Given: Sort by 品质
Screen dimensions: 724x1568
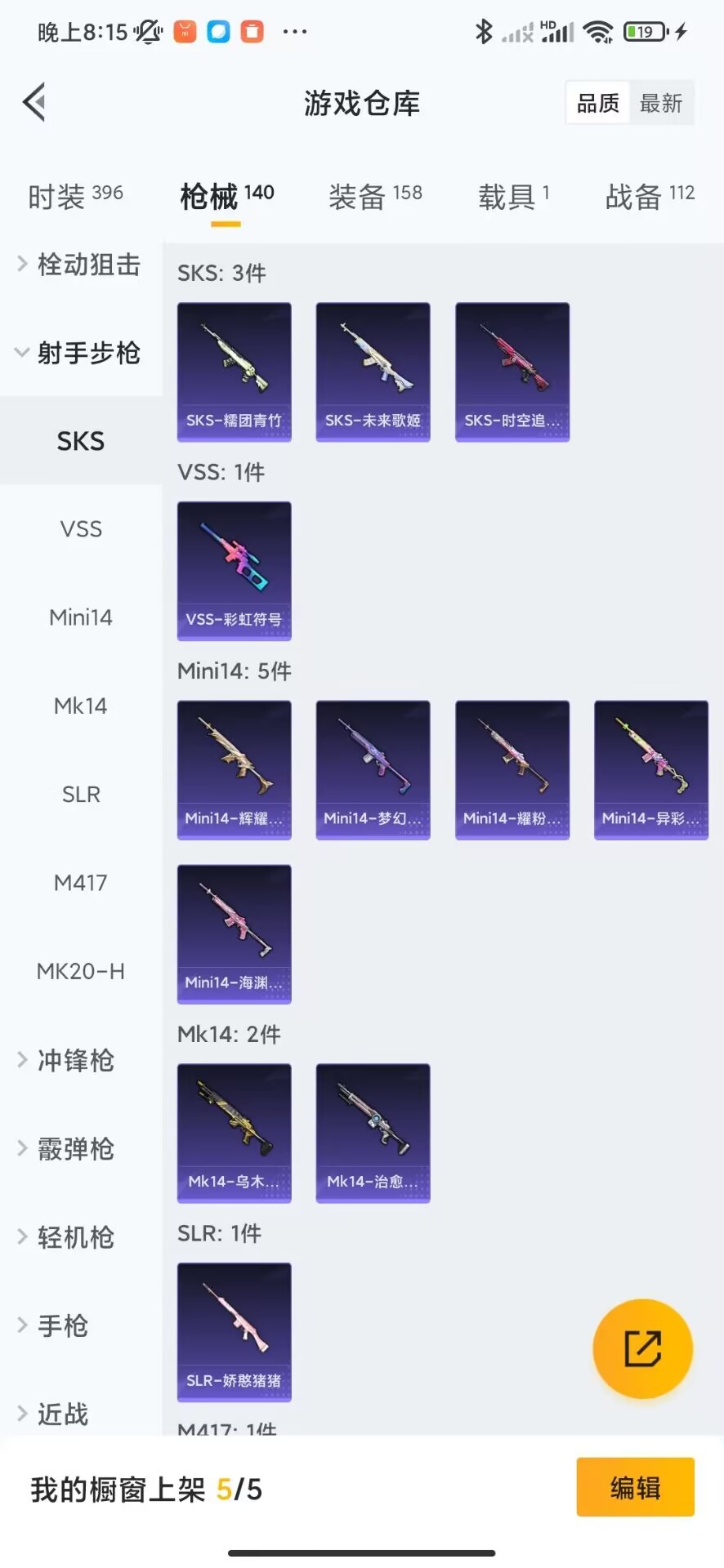Looking at the screenshot, I should pos(598,104).
